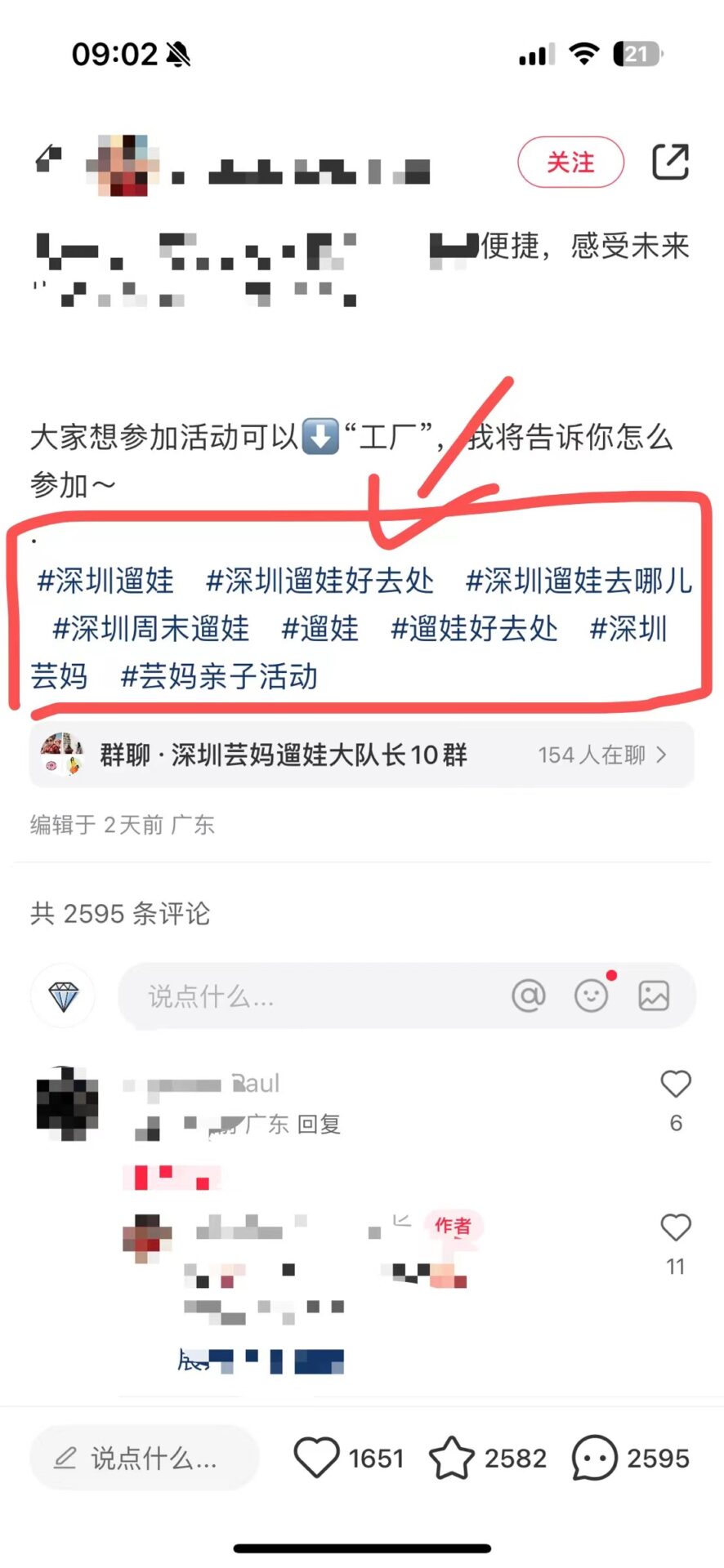
Task: Open hashtag #深圳遛娃好去处
Action: pyautogui.click(x=320, y=581)
